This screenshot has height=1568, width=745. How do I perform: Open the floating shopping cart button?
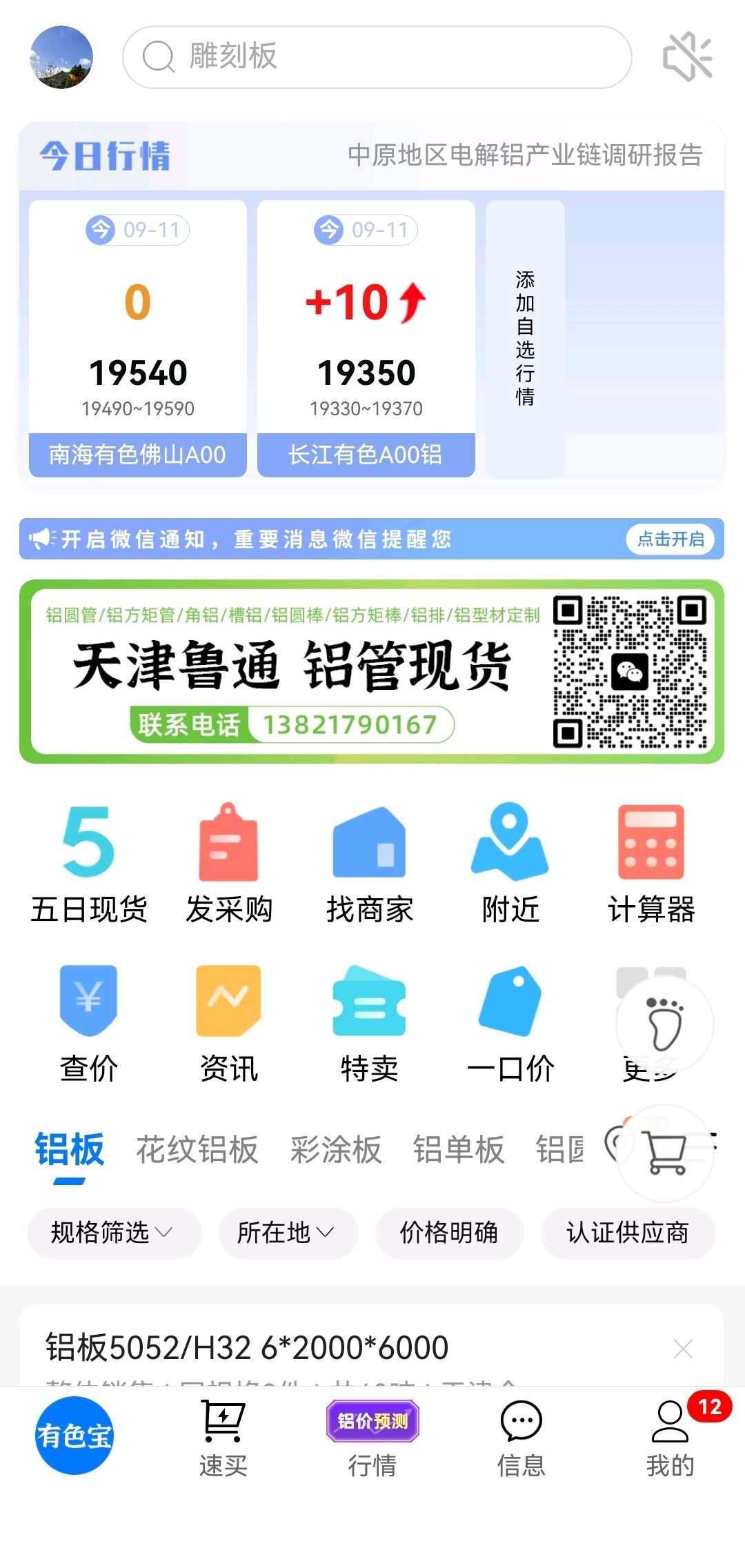(x=665, y=1153)
